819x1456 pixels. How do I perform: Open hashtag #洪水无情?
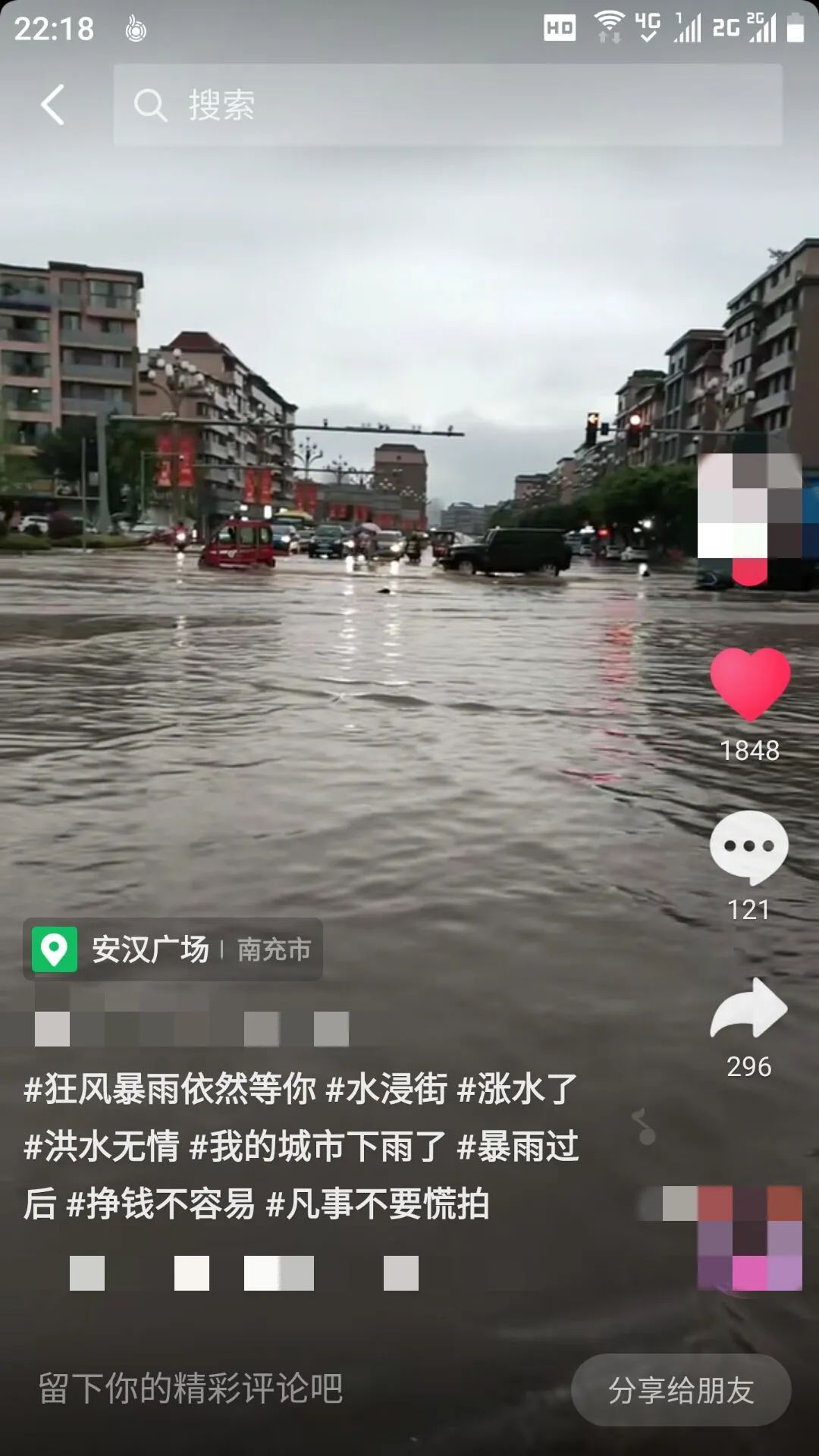[101, 1146]
